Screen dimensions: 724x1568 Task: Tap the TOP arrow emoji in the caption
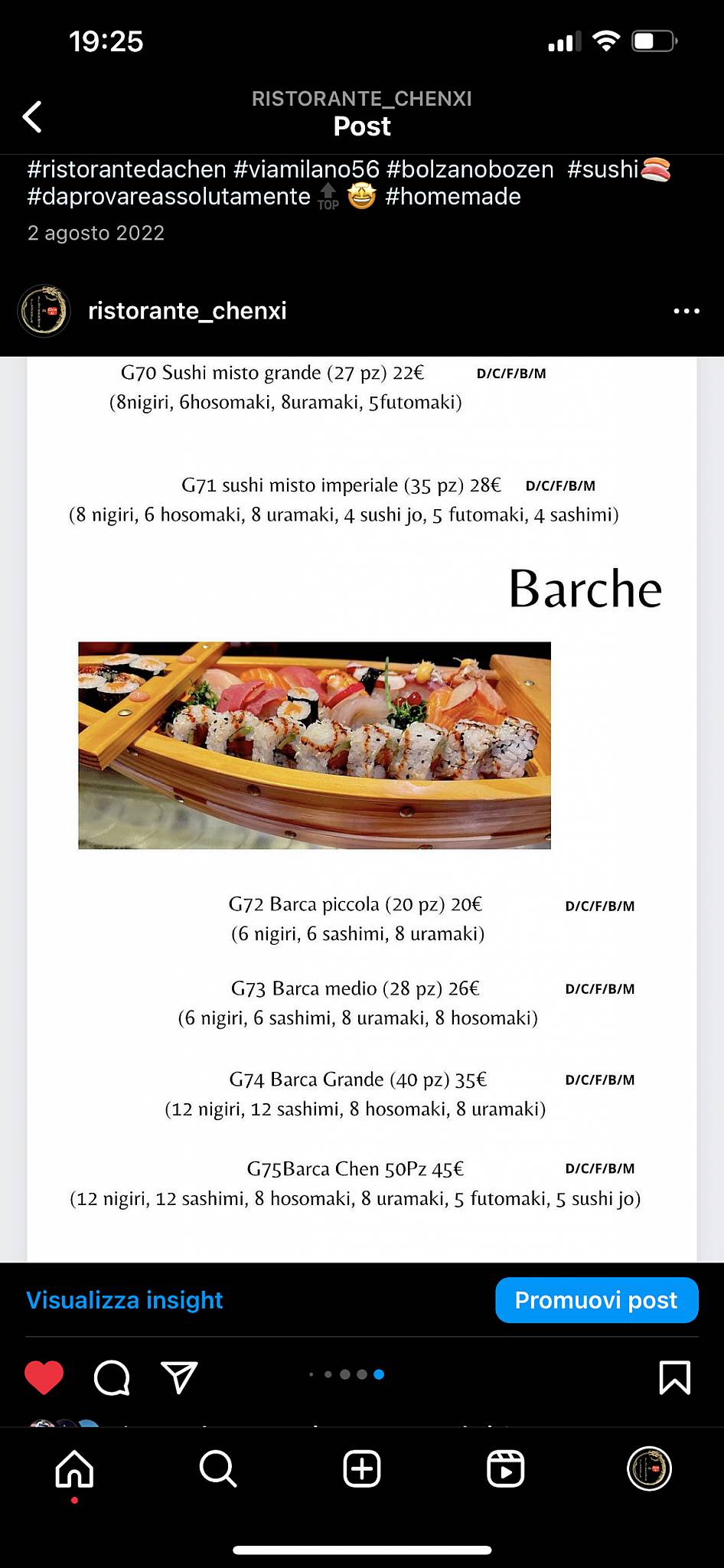click(x=326, y=199)
